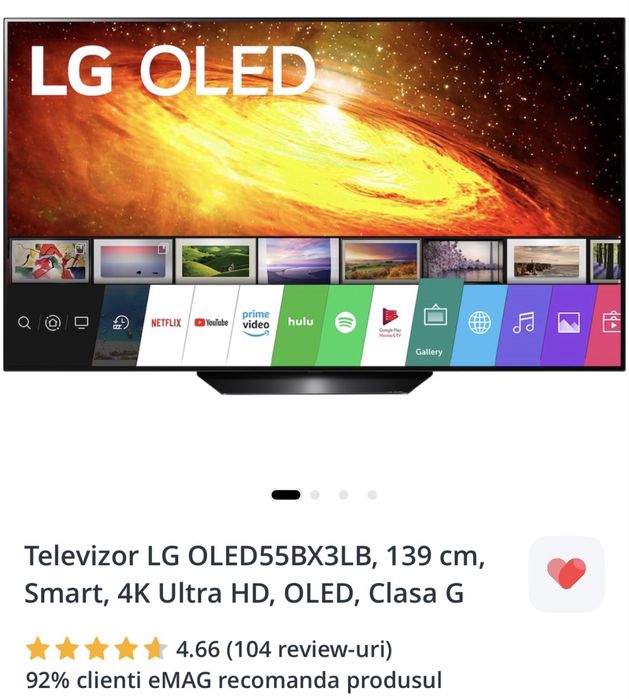The width and height of the screenshot is (629, 699).
Task: Add the LG OLED TV to favorites
Action: click(x=566, y=574)
